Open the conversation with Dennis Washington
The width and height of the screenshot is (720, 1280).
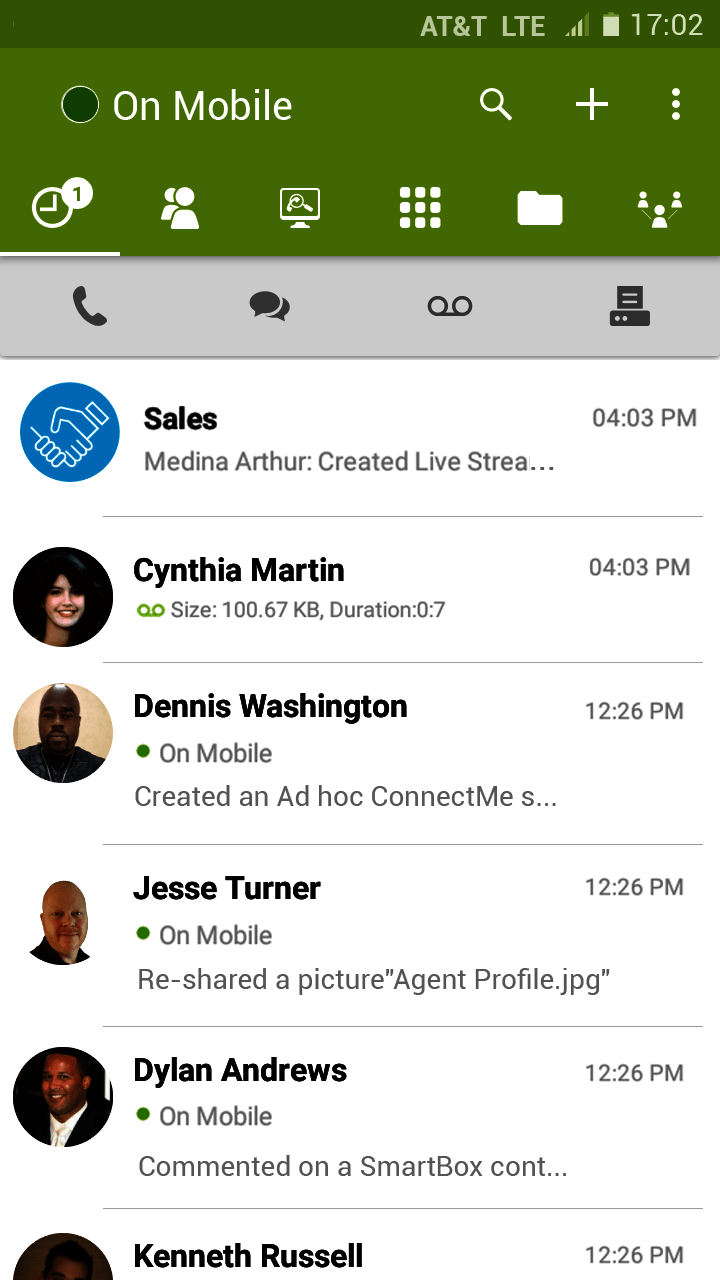pyautogui.click(x=360, y=750)
